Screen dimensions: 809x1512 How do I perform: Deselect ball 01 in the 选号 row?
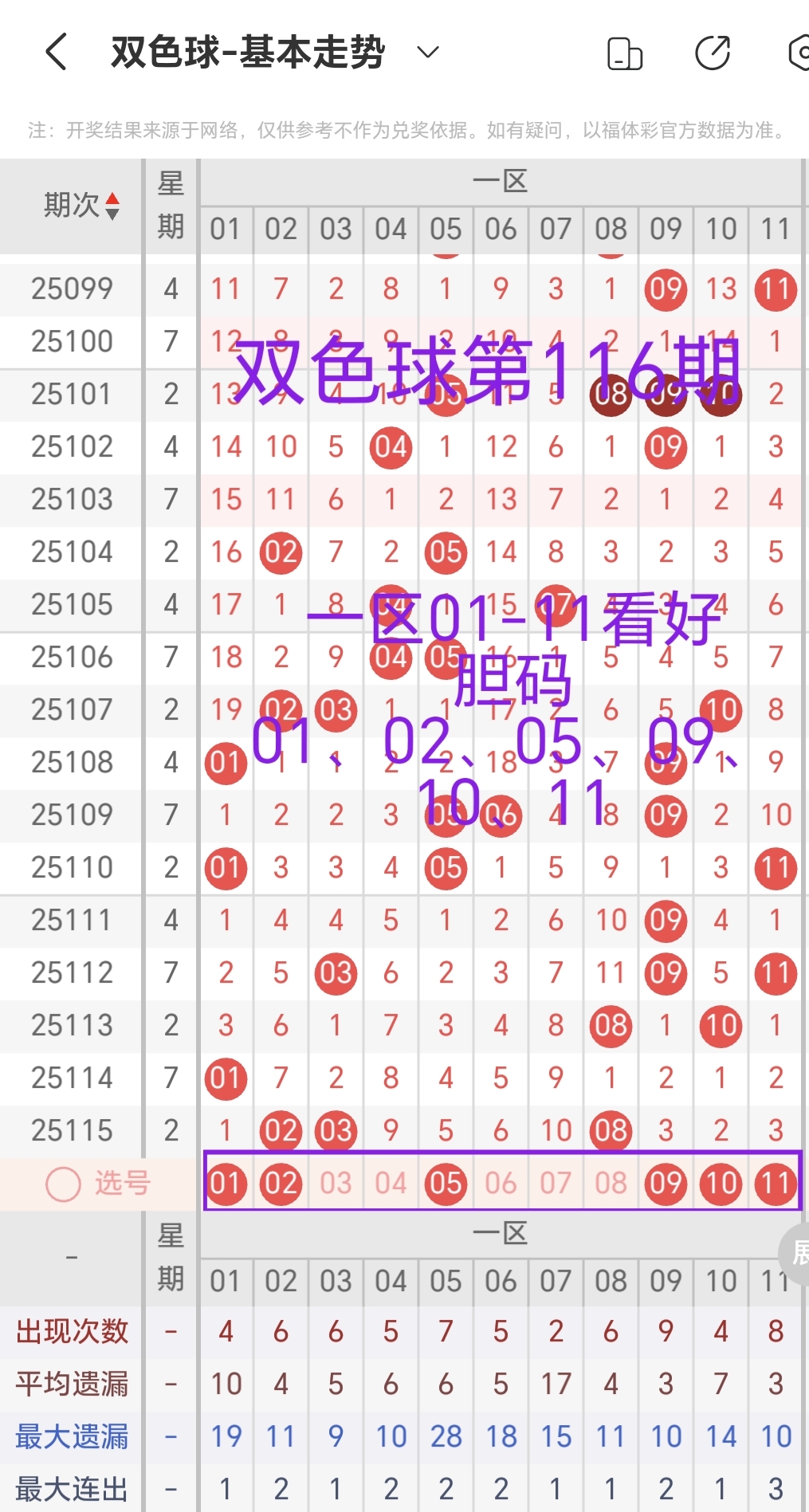tap(226, 1184)
